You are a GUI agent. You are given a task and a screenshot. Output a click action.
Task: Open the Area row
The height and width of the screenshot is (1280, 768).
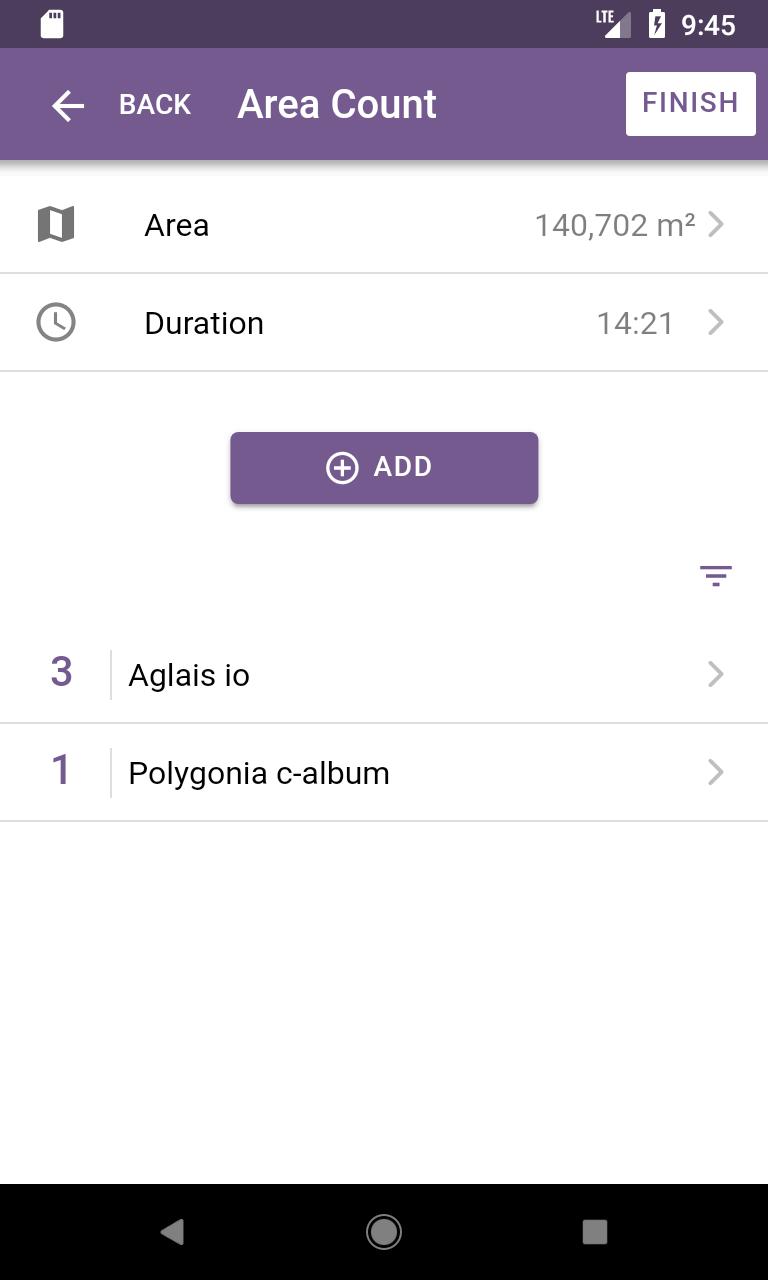(384, 225)
